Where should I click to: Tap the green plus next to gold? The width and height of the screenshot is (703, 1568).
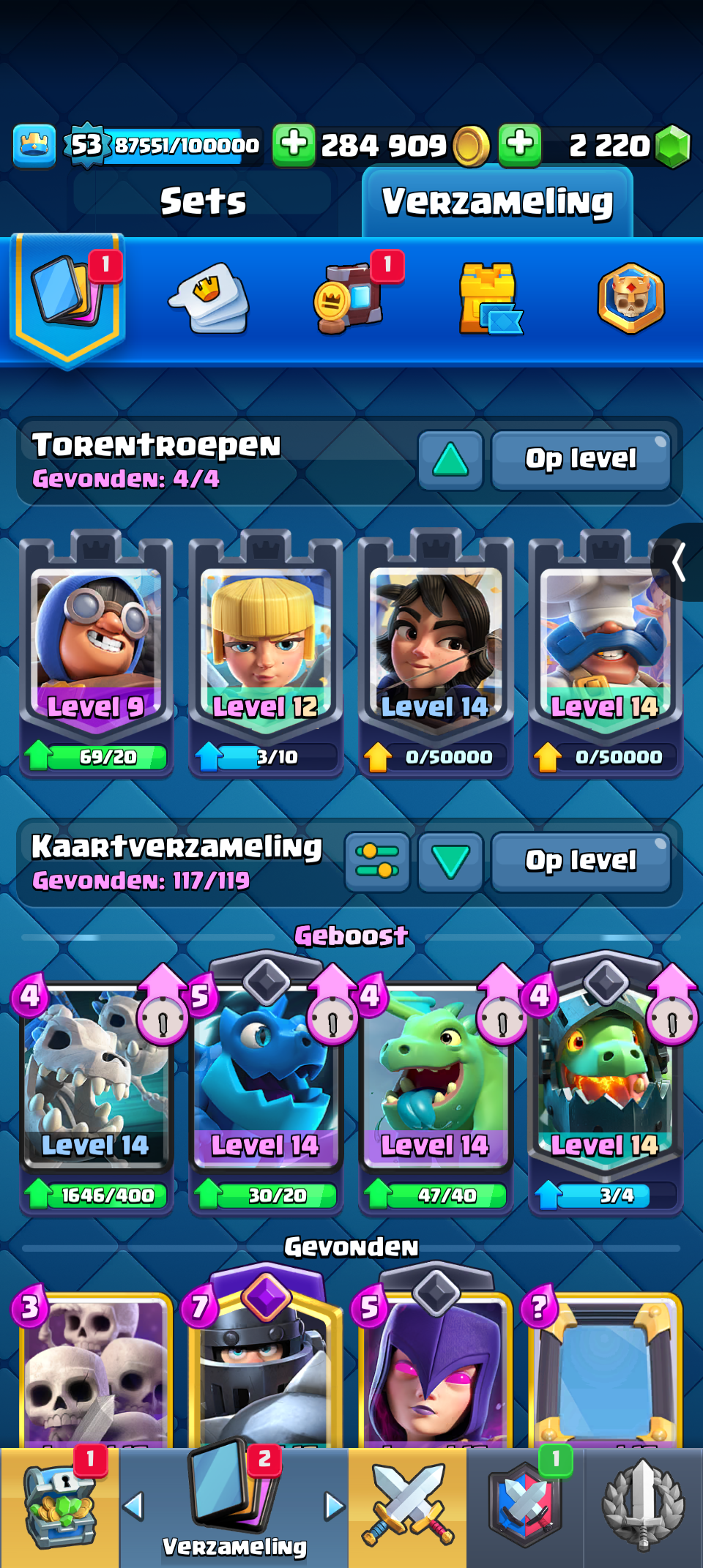tap(294, 144)
